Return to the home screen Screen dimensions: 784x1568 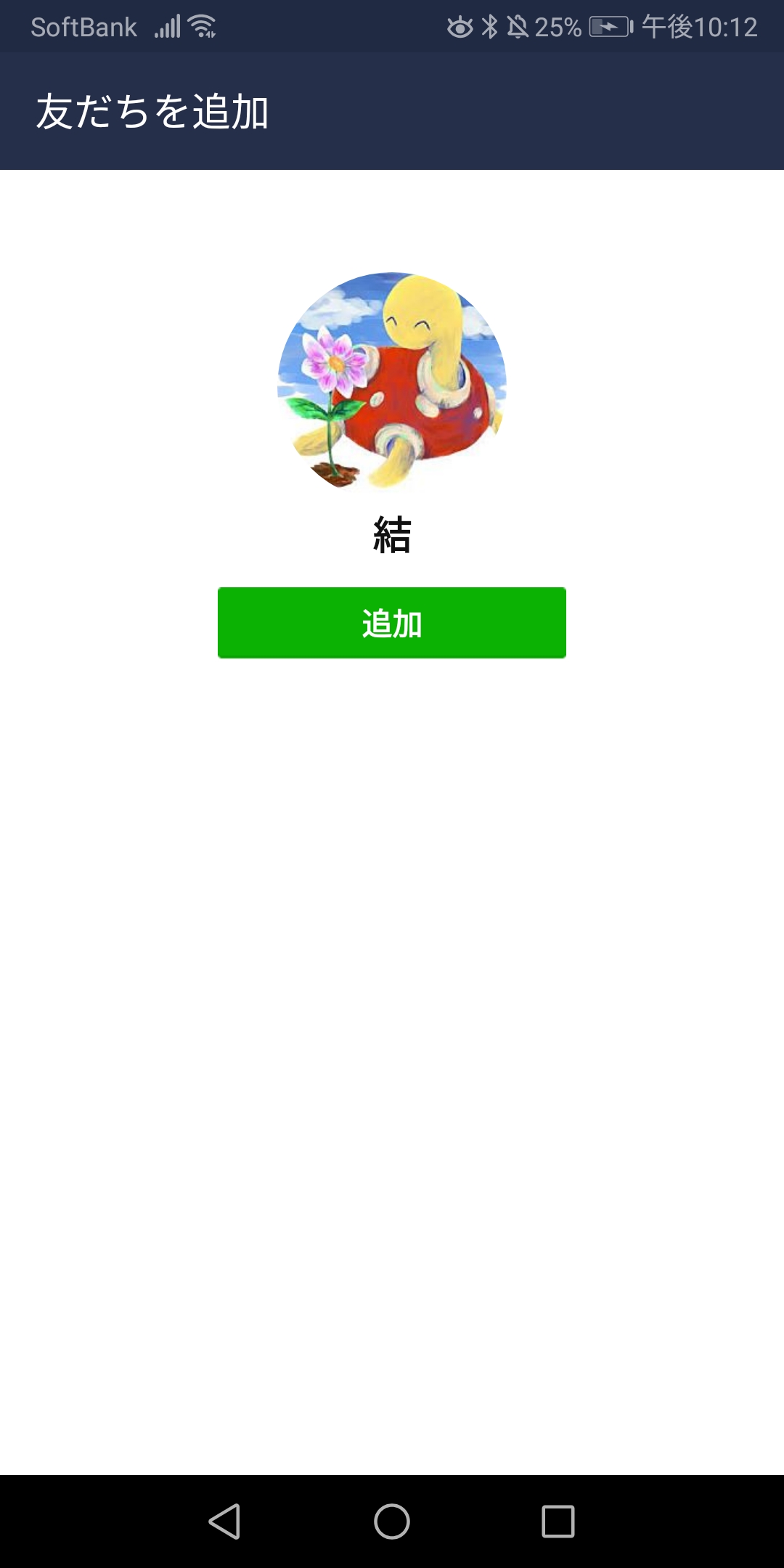pyautogui.click(x=392, y=1522)
